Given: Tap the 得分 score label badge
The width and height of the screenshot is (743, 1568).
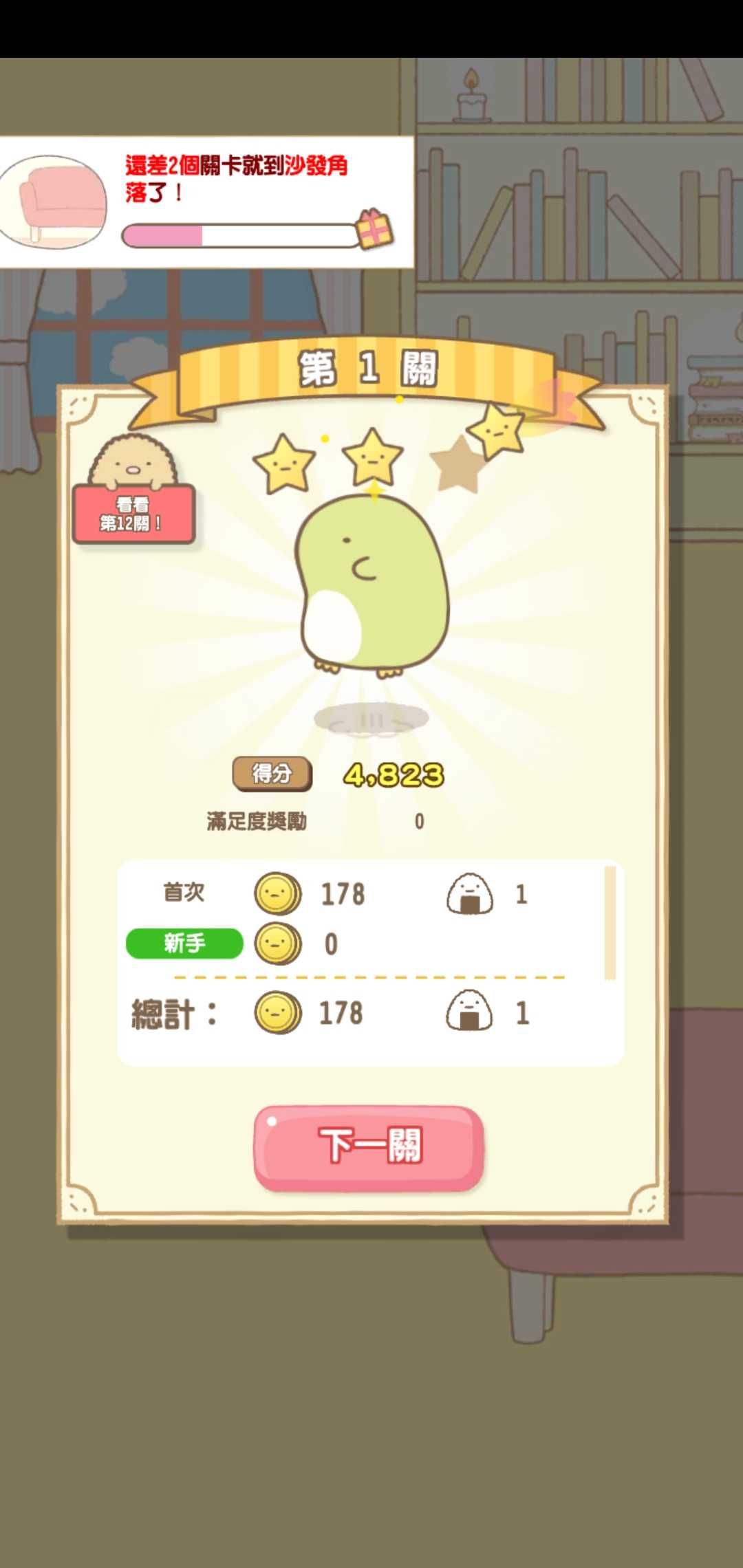Looking at the screenshot, I should (x=272, y=773).
